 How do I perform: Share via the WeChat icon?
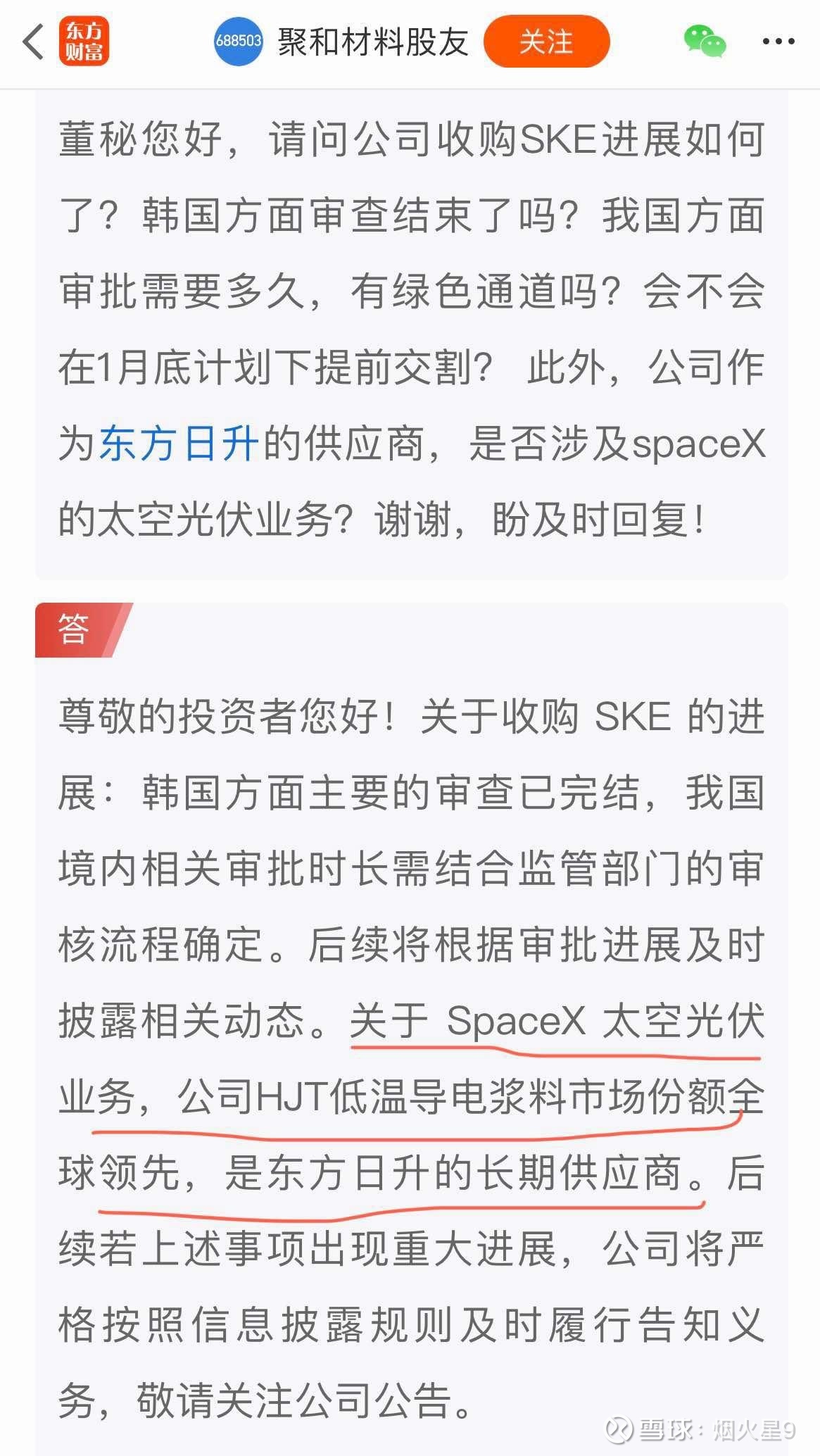tap(705, 42)
